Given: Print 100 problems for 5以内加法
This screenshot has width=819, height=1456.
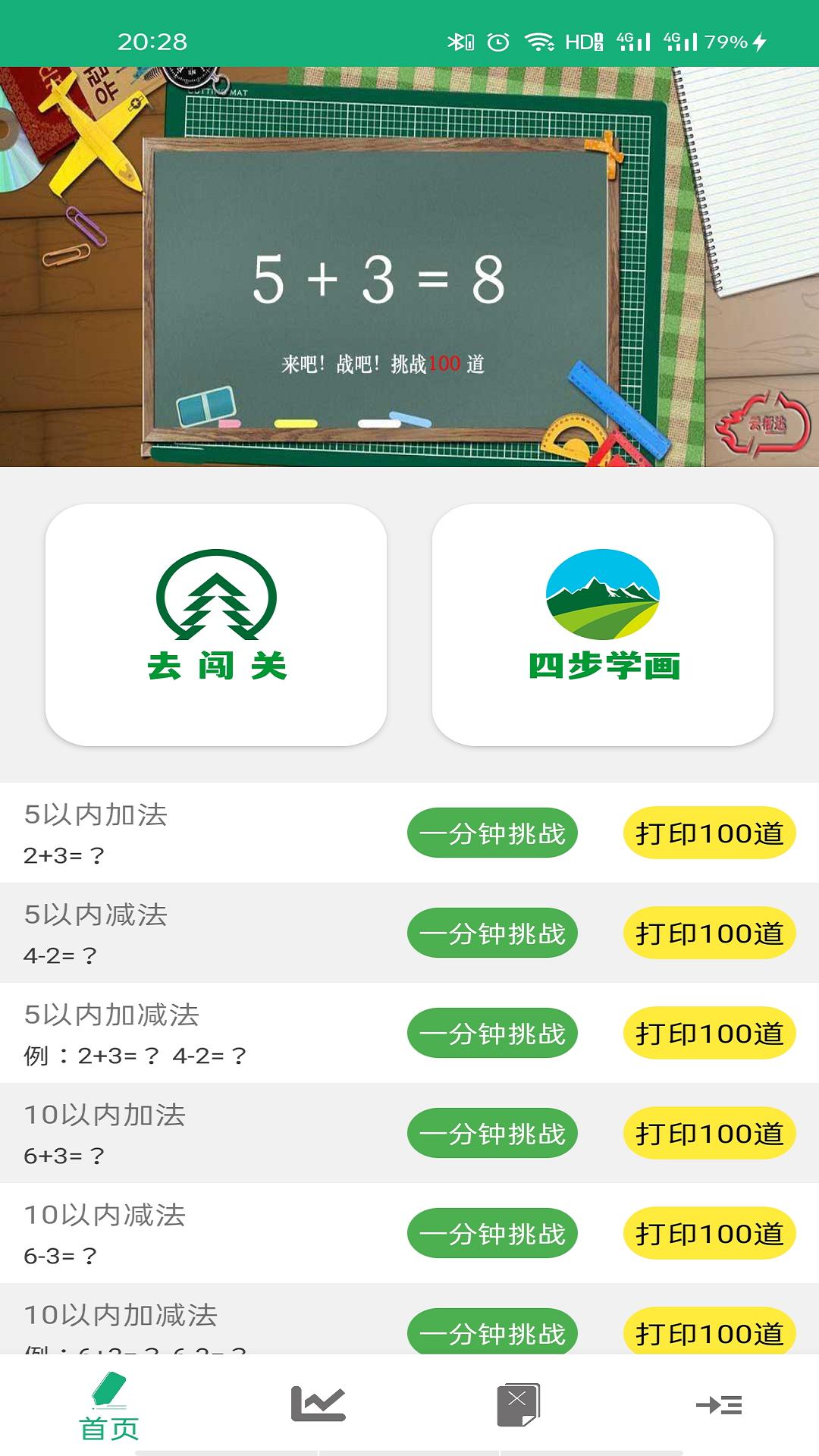Looking at the screenshot, I should [709, 833].
